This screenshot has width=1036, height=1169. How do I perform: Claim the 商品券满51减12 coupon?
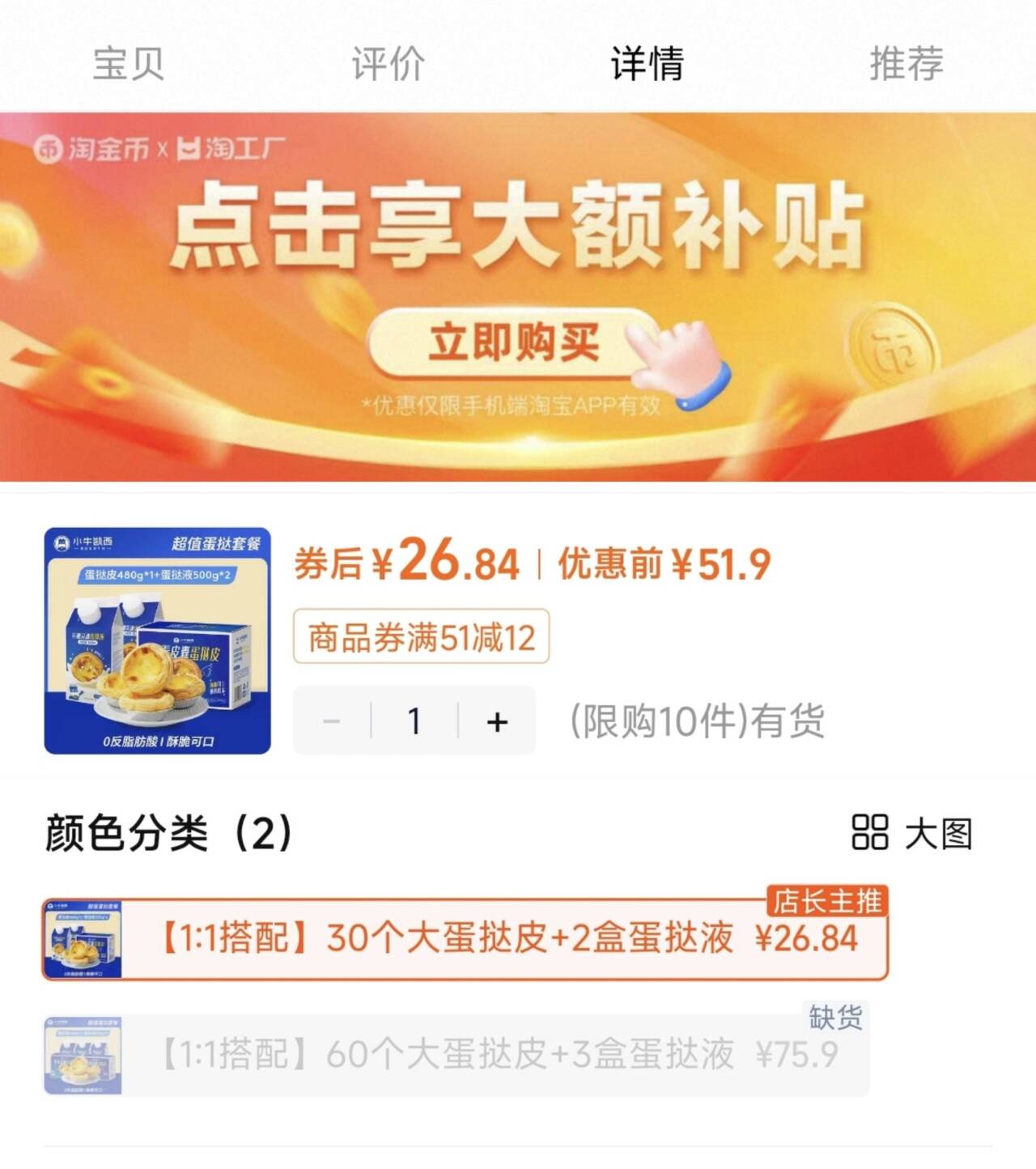pyautogui.click(x=421, y=637)
